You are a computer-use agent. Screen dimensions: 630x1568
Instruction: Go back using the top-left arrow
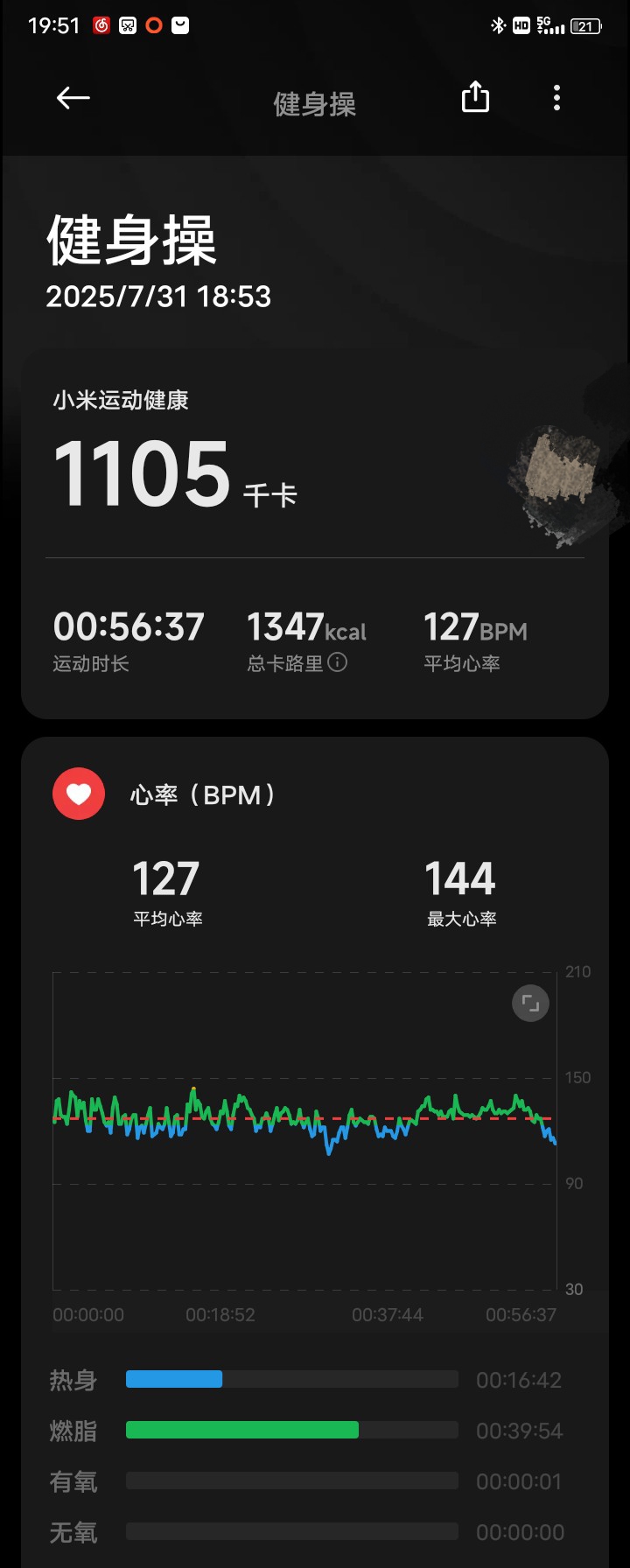(73, 98)
